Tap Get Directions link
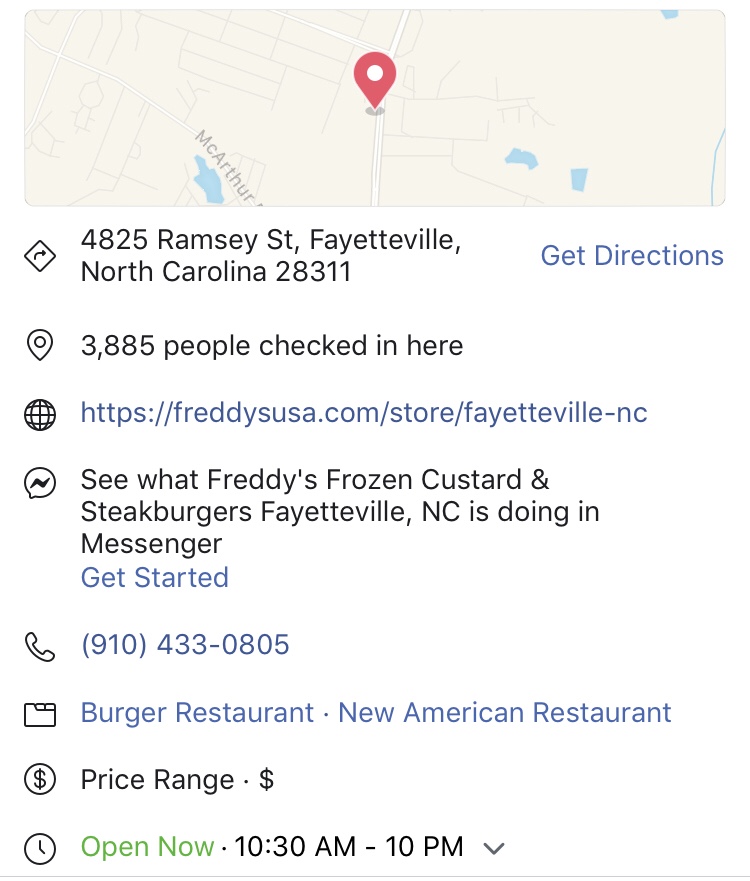This screenshot has width=750, height=881. tap(631, 256)
